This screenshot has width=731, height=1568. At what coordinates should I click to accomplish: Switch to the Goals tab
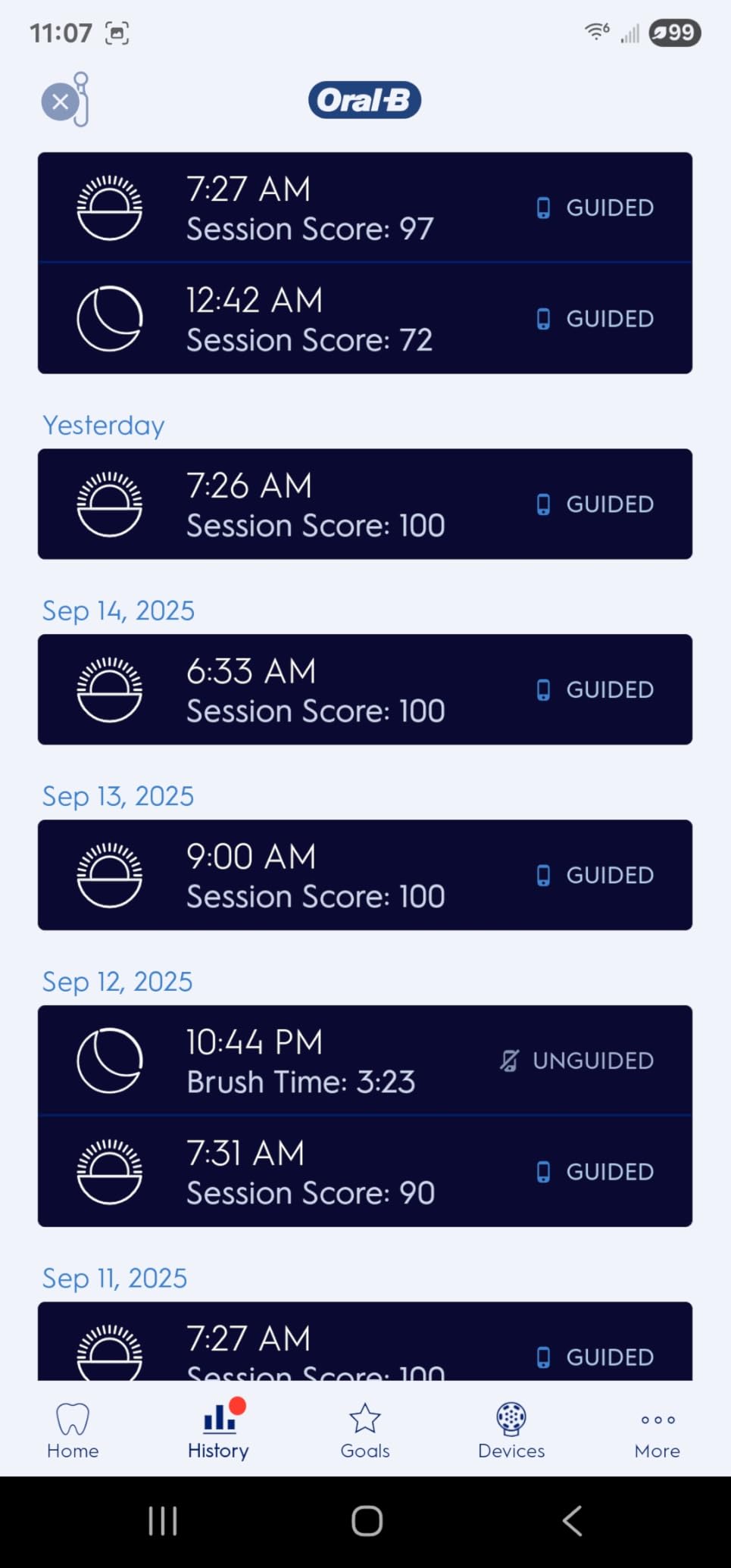(x=365, y=1430)
